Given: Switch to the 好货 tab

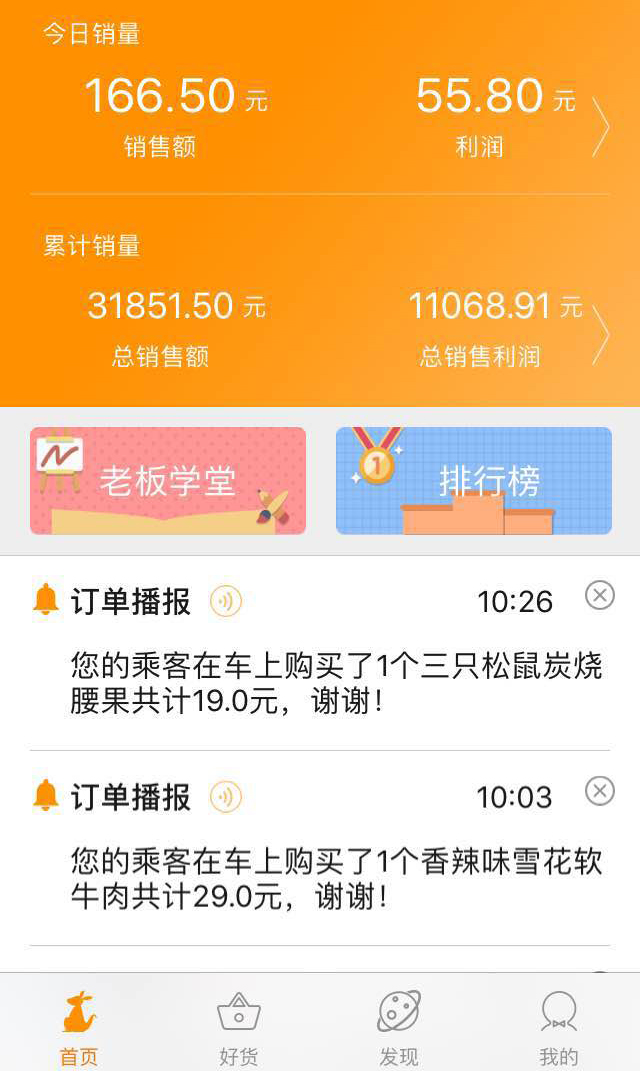Looking at the screenshot, I should [239, 1025].
